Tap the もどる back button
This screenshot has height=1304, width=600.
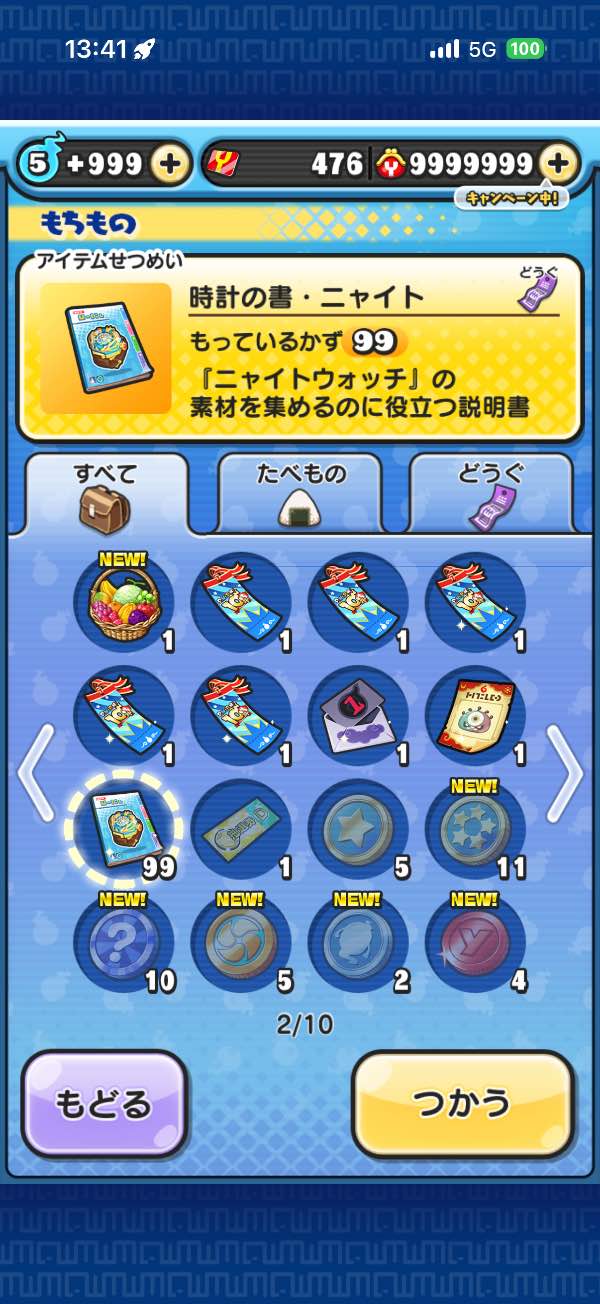point(104,1104)
